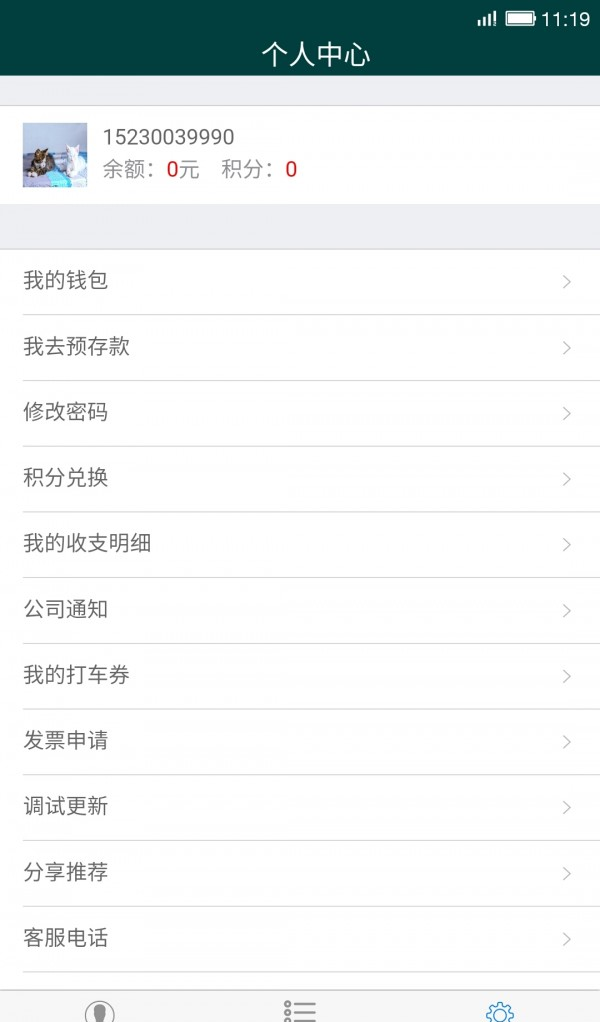The width and height of the screenshot is (600, 1022).
Task: View 我的收支明细 income and expense details
Action: [x=300, y=544]
